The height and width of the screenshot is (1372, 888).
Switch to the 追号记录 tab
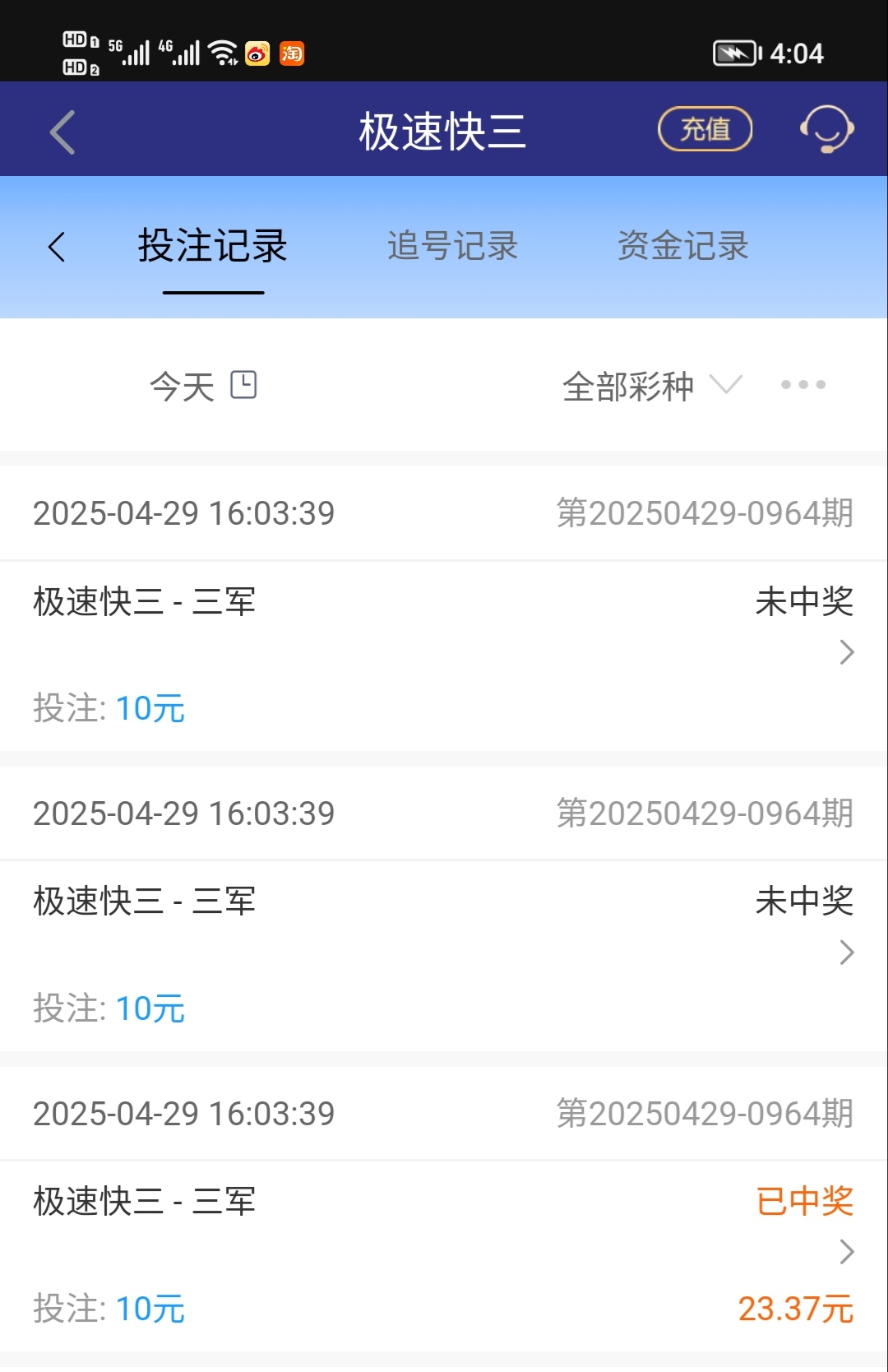(452, 246)
